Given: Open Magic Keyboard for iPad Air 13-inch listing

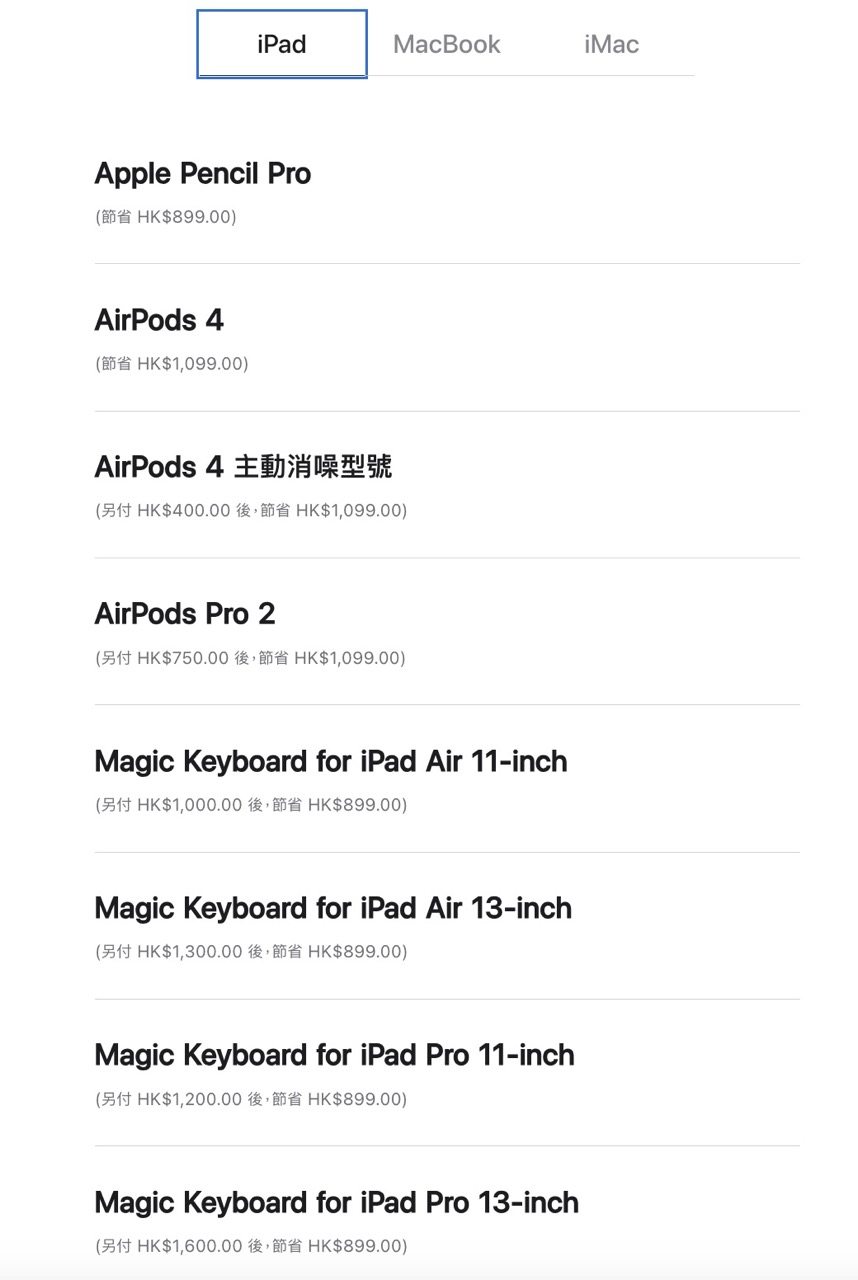Looking at the screenshot, I should (333, 908).
